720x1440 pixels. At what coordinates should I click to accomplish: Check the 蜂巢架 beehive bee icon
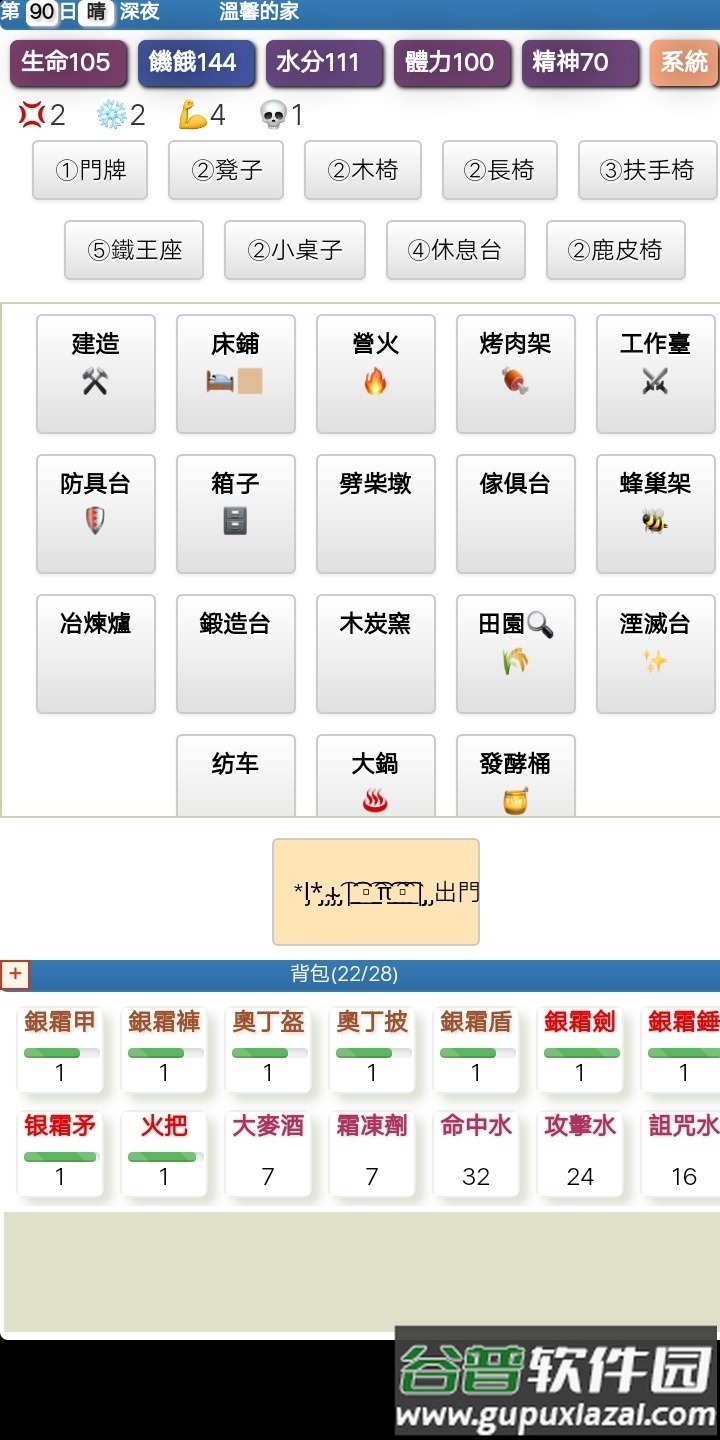pos(655,514)
